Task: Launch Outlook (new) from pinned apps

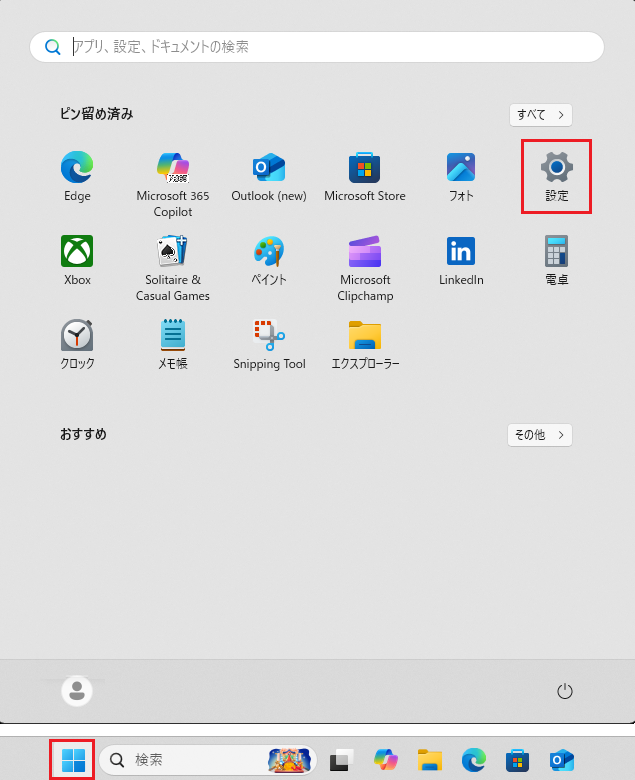Action: (269, 176)
